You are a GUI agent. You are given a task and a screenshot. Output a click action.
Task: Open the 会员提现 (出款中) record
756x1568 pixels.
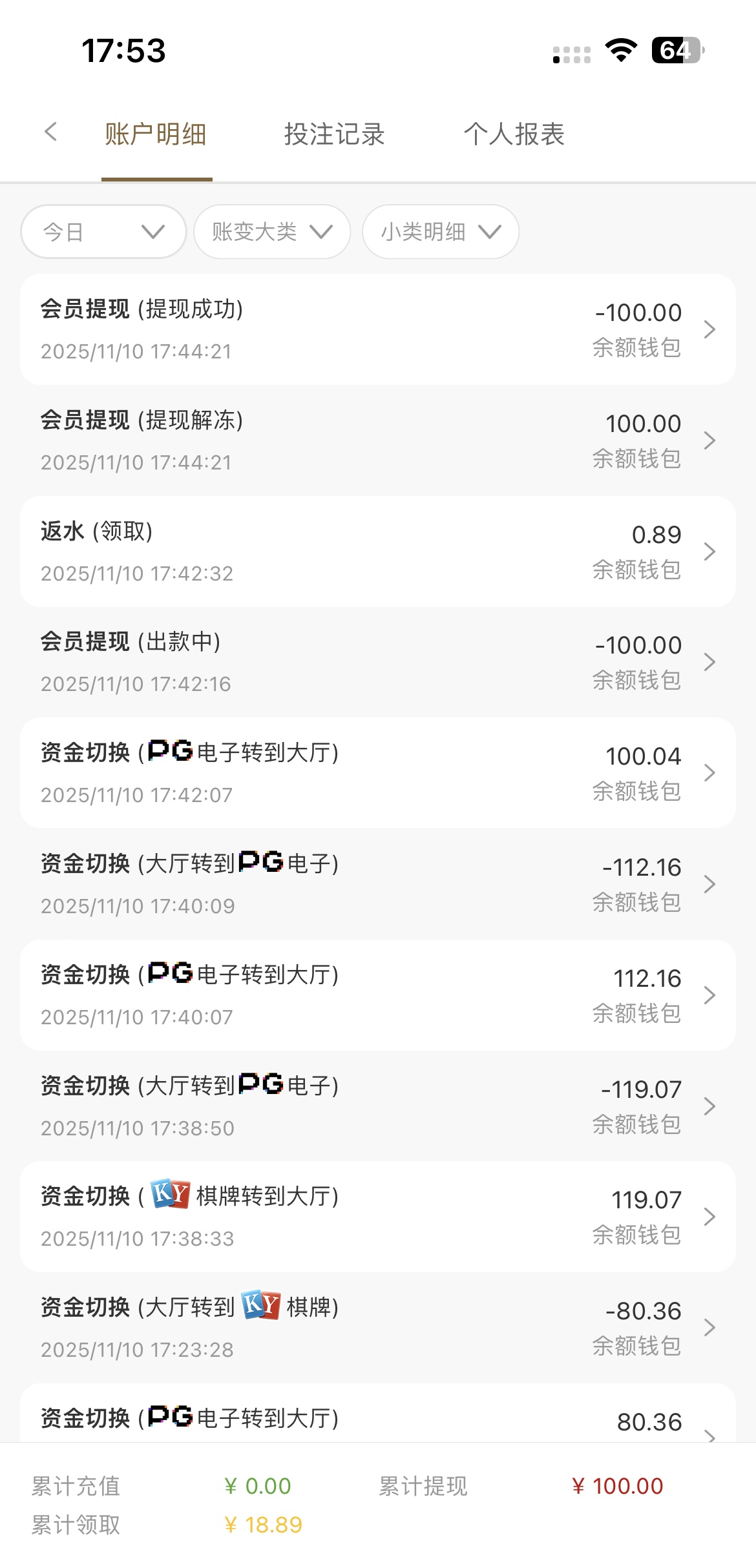(377, 662)
